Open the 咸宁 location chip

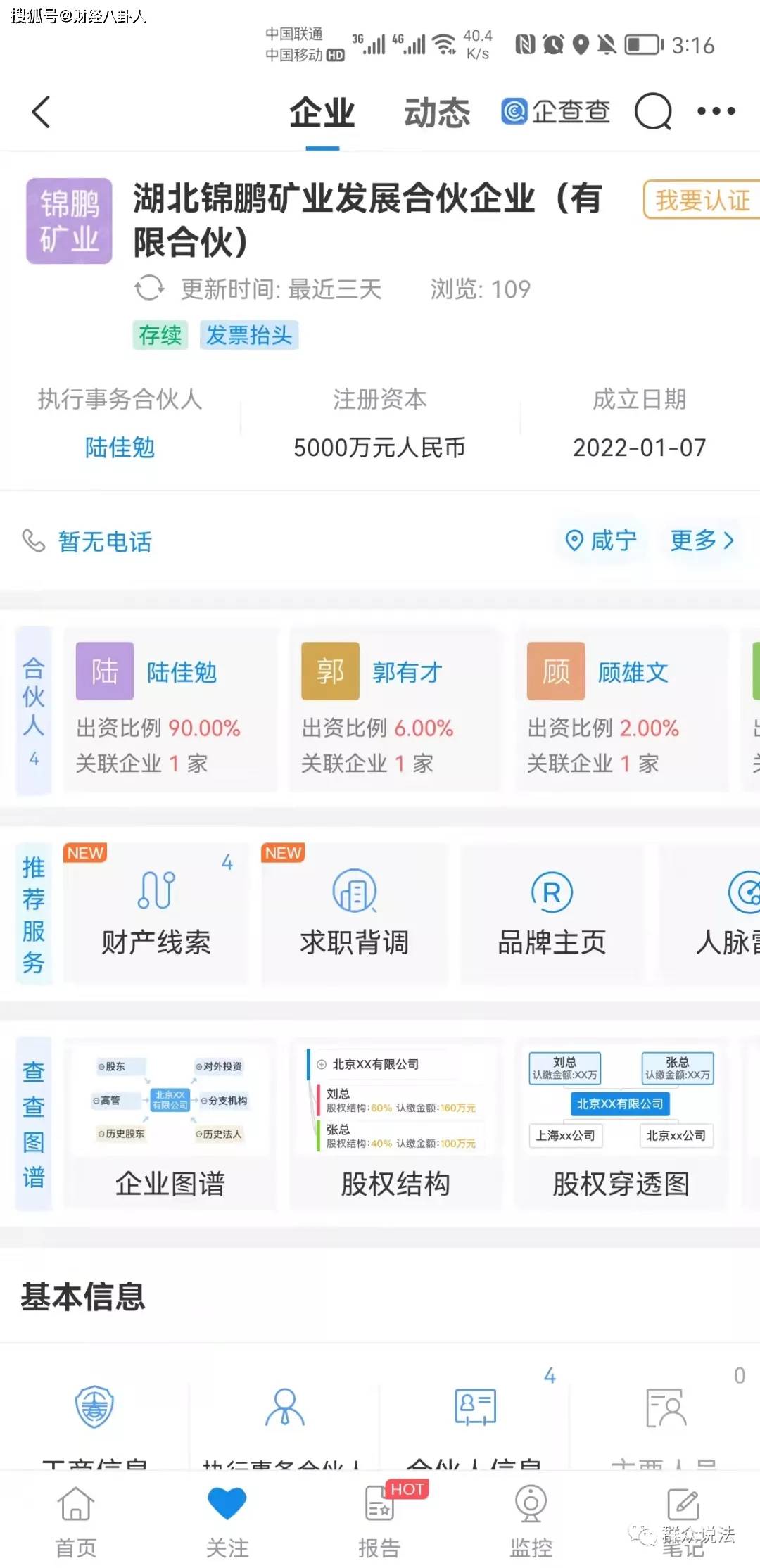[x=602, y=540]
